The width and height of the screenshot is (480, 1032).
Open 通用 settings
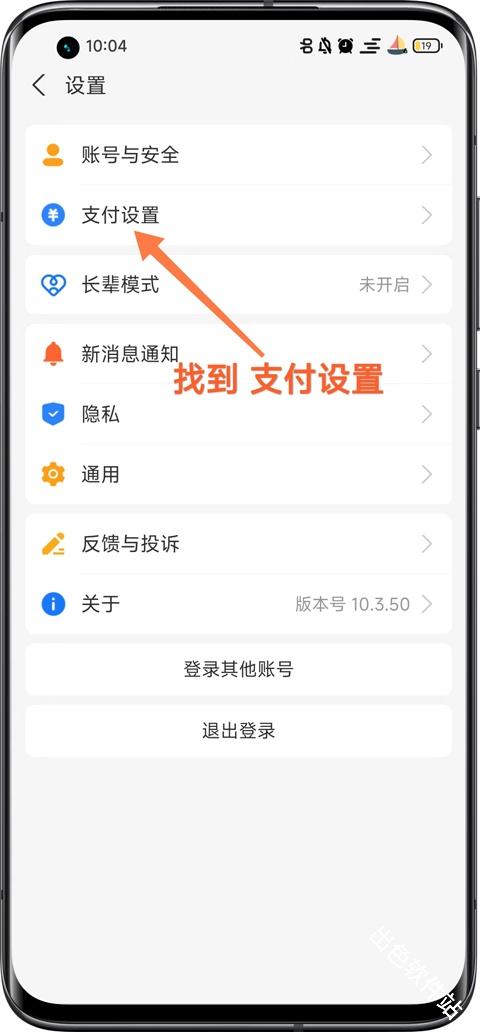tap(238, 474)
